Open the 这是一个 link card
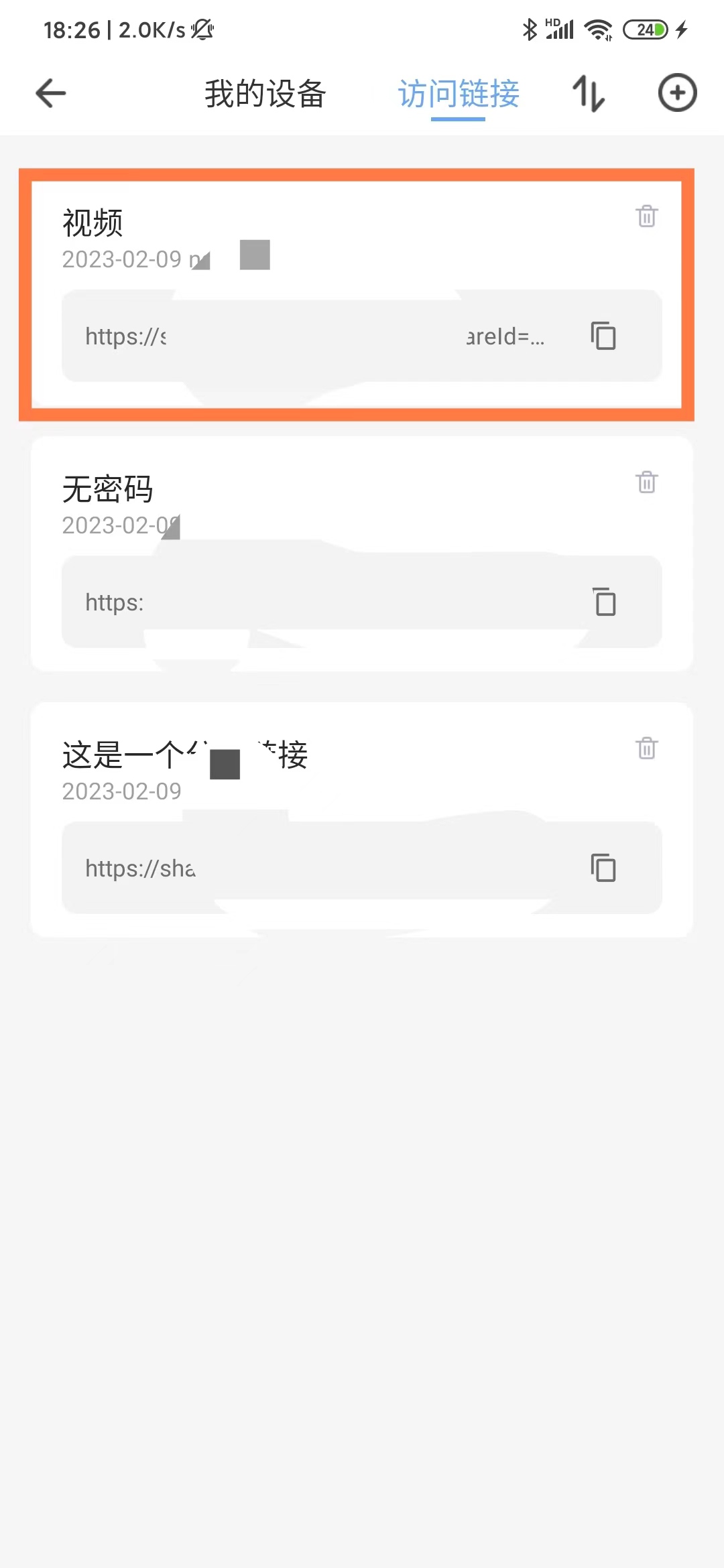 (x=362, y=820)
